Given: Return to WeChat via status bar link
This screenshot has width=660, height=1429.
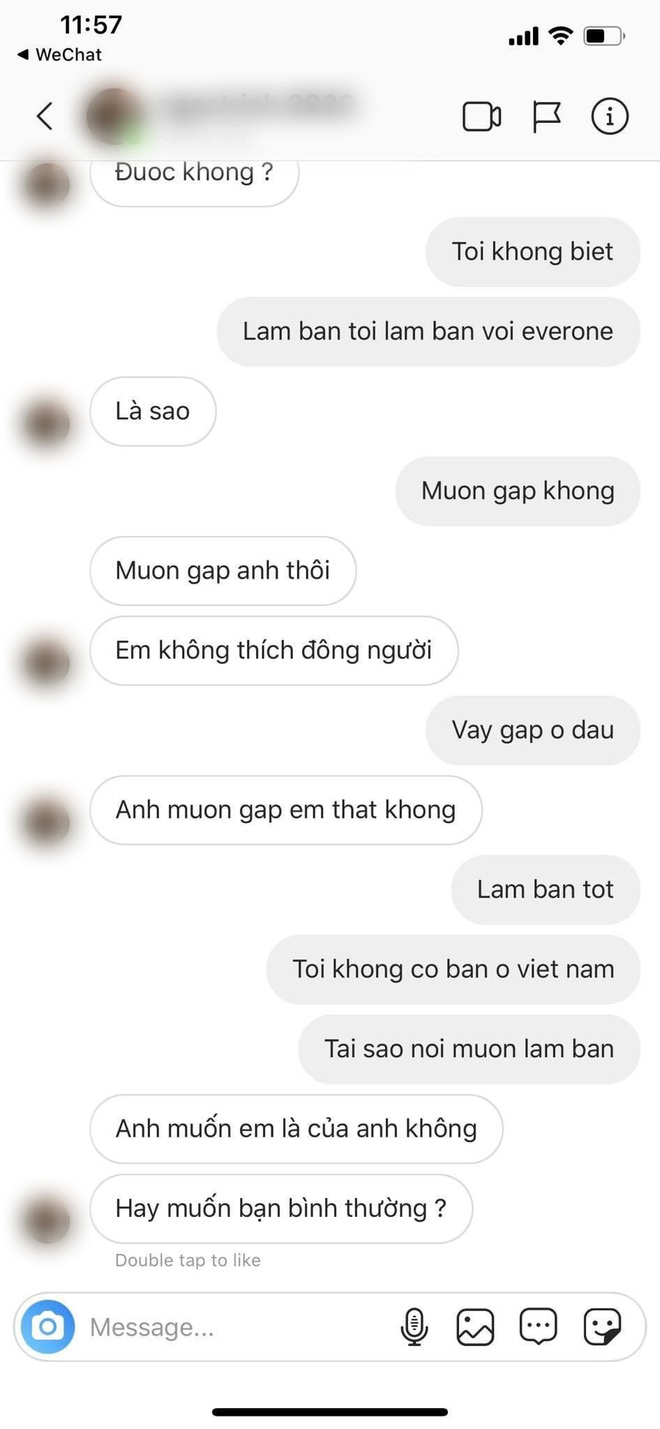Looking at the screenshot, I should tap(60, 55).
